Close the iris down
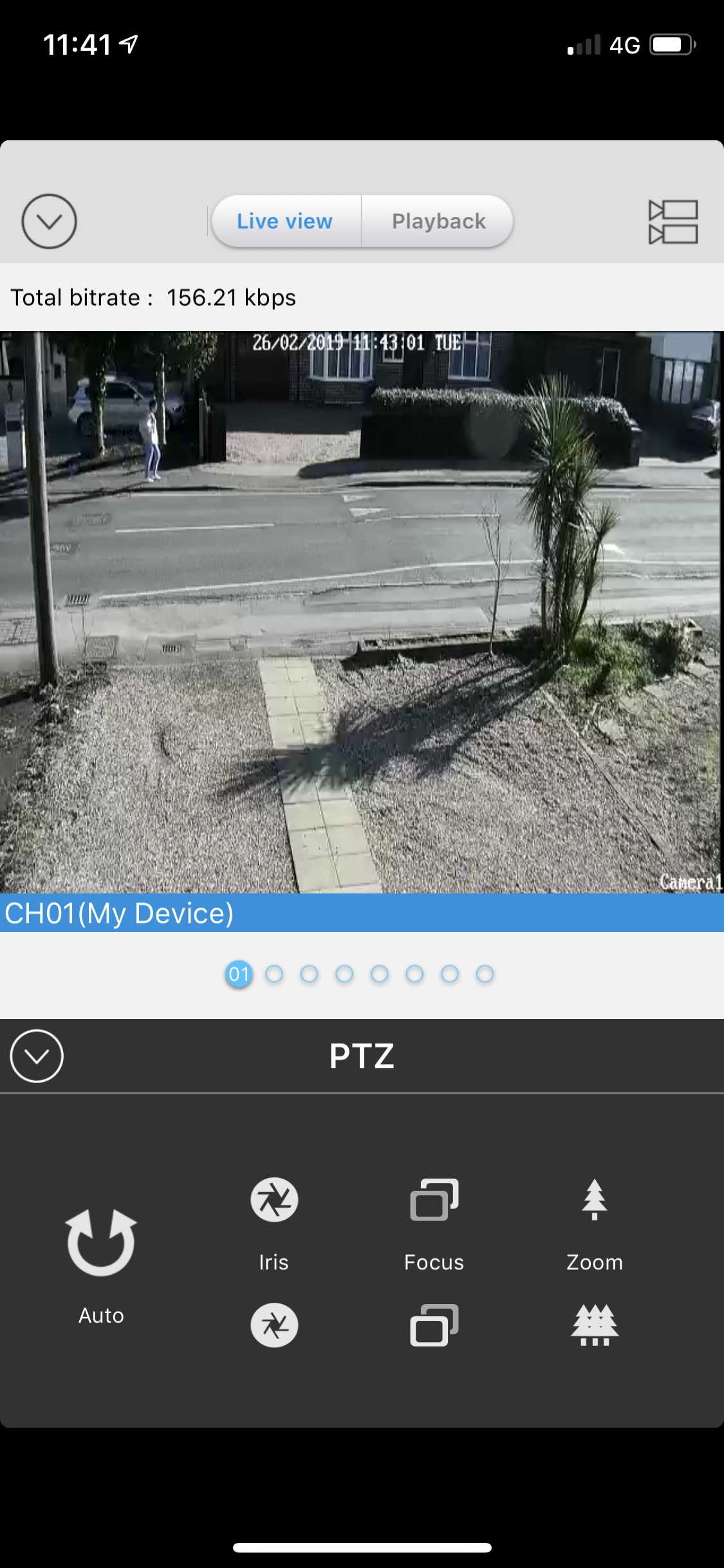The height and width of the screenshot is (1568, 724). click(274, 1325)
